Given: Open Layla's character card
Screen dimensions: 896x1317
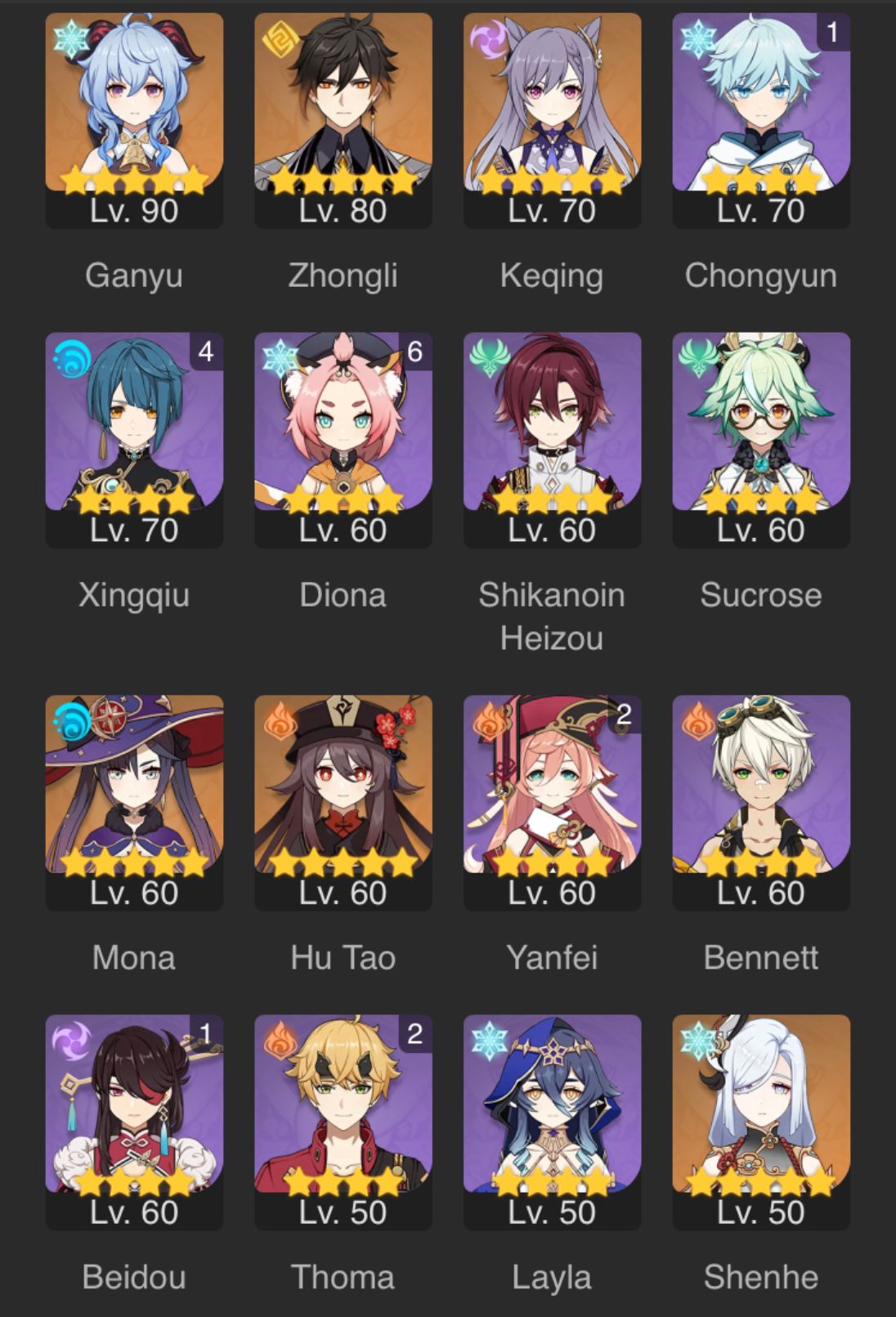Looking at the screenshot, I should coord(553,1121).
